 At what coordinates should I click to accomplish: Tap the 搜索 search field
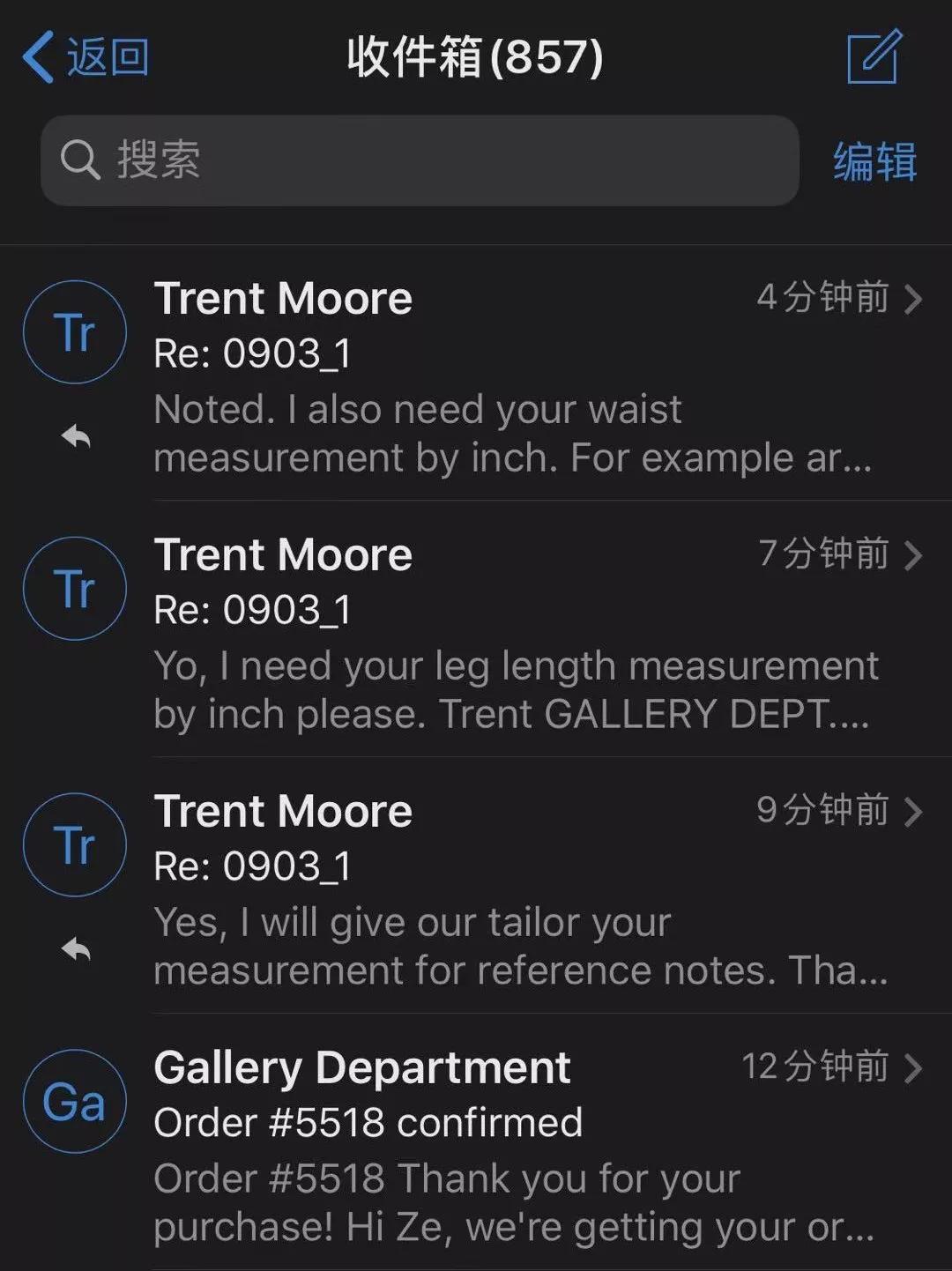click(x=420, y=160)
